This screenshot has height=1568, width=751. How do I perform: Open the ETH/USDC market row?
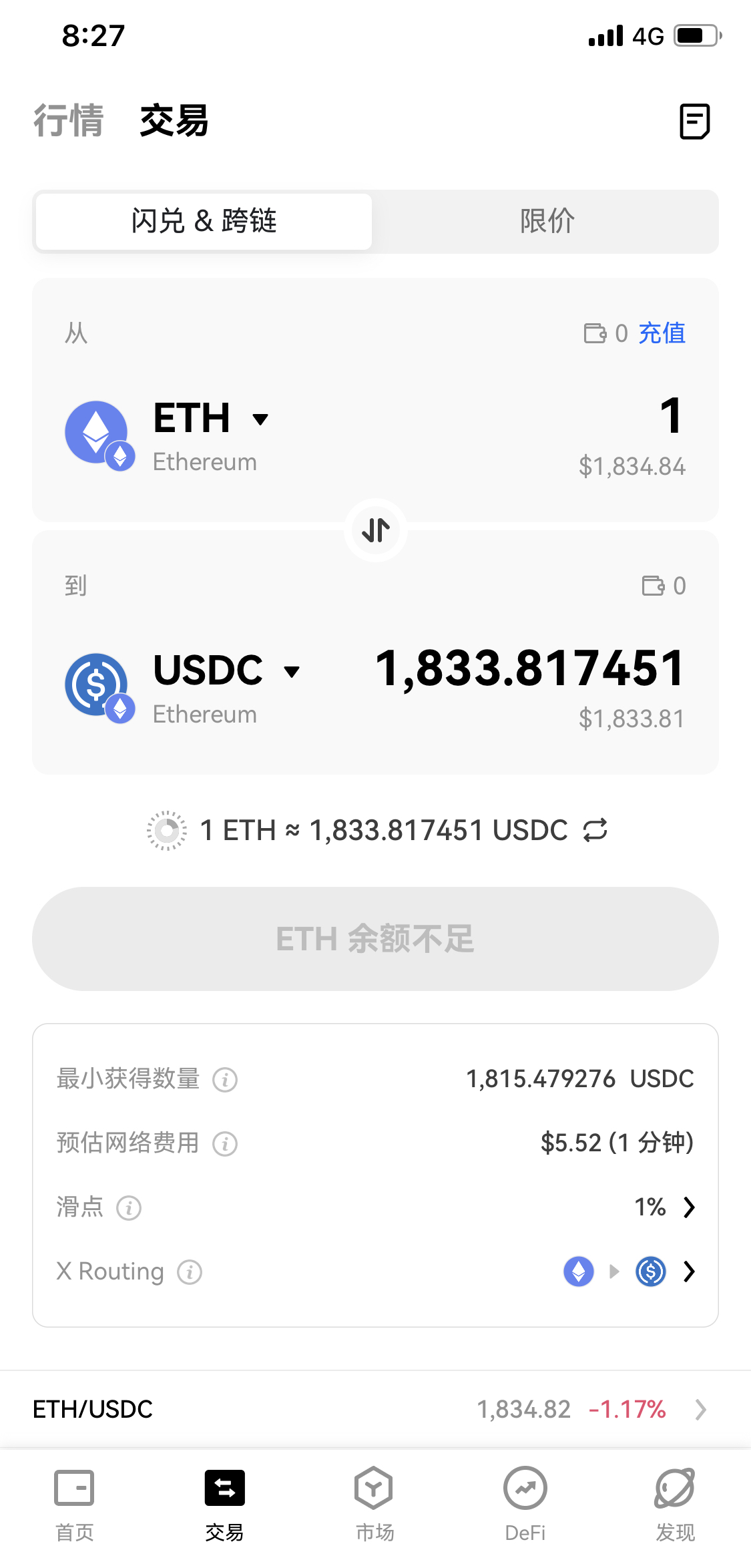coord(375,1409)
